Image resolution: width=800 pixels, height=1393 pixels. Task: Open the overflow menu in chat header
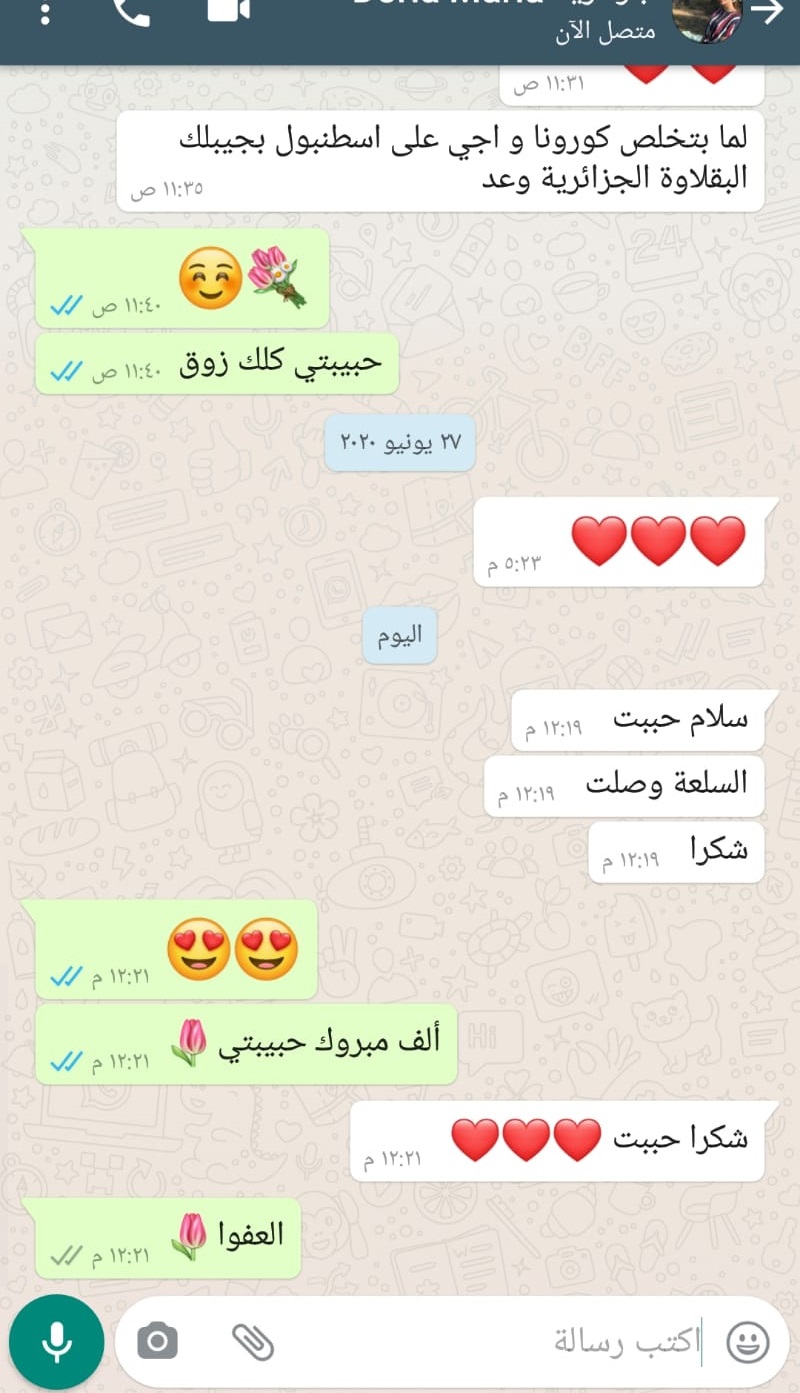(40, 12)
